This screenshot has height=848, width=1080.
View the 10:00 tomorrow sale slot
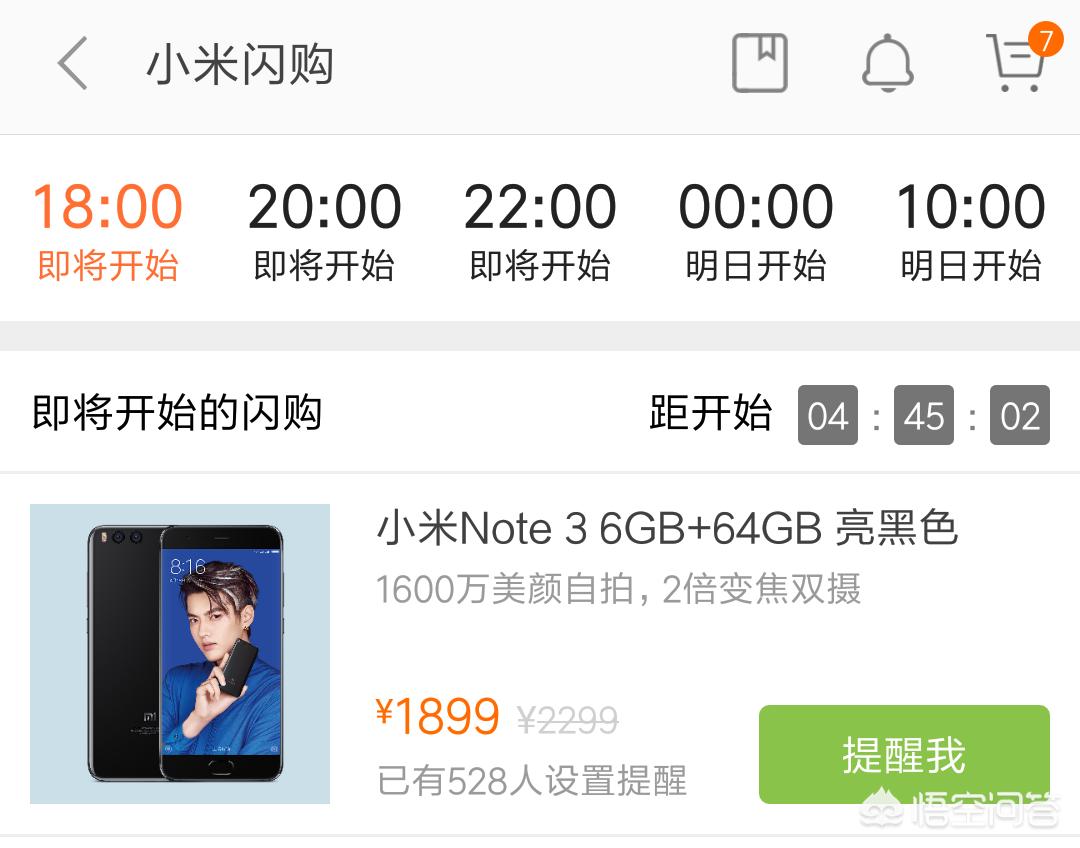point(970,230)
